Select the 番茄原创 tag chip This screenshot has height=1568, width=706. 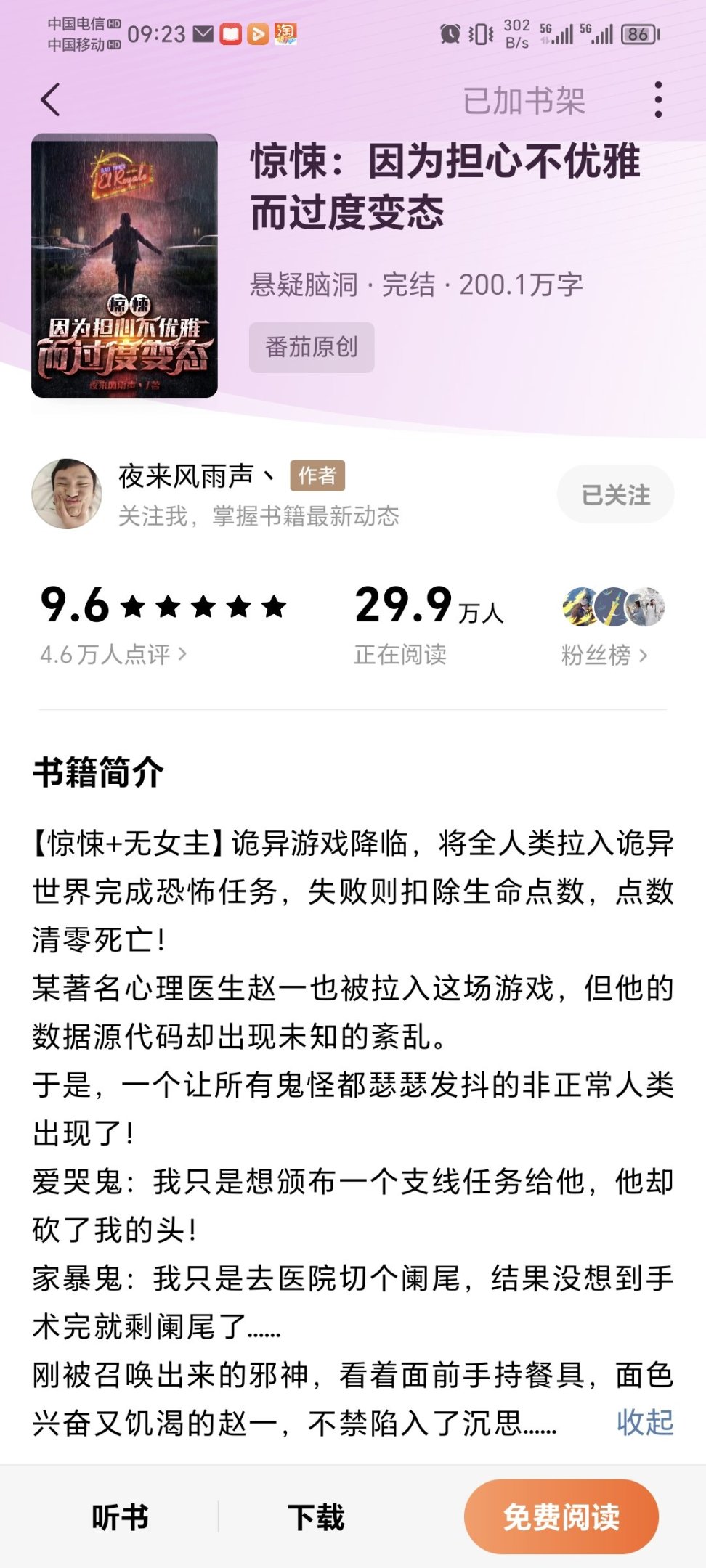coord(312,348)
